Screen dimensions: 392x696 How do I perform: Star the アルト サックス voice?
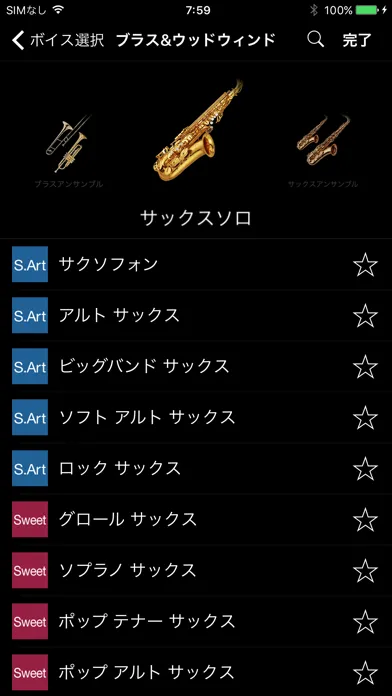(365, 316)
